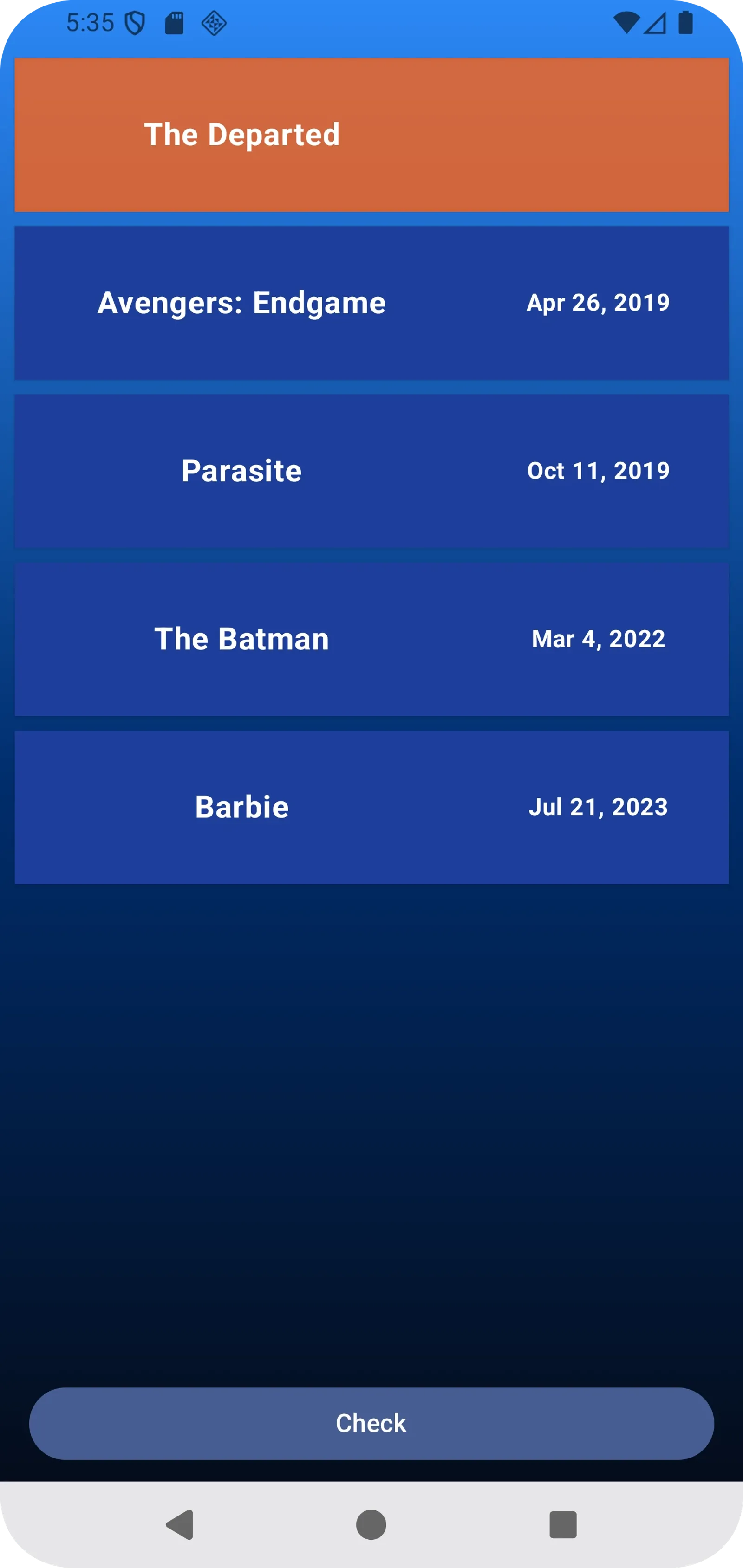
Task: Return to the home screen
Action: coord(371,1525)
